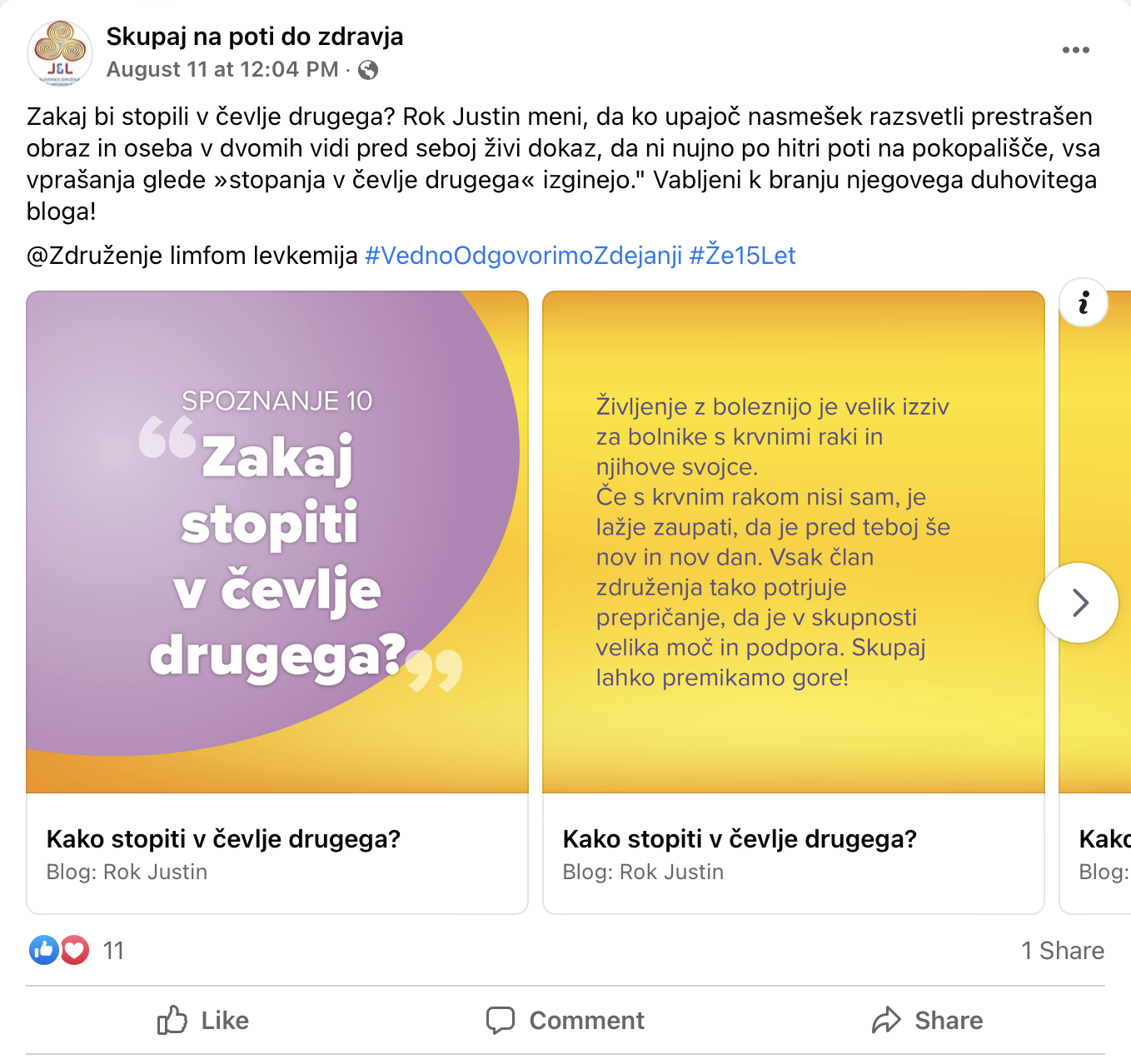Show the carousel info icon
This screenshot has width=1131, height=1064.
(x=1083, y=302)
